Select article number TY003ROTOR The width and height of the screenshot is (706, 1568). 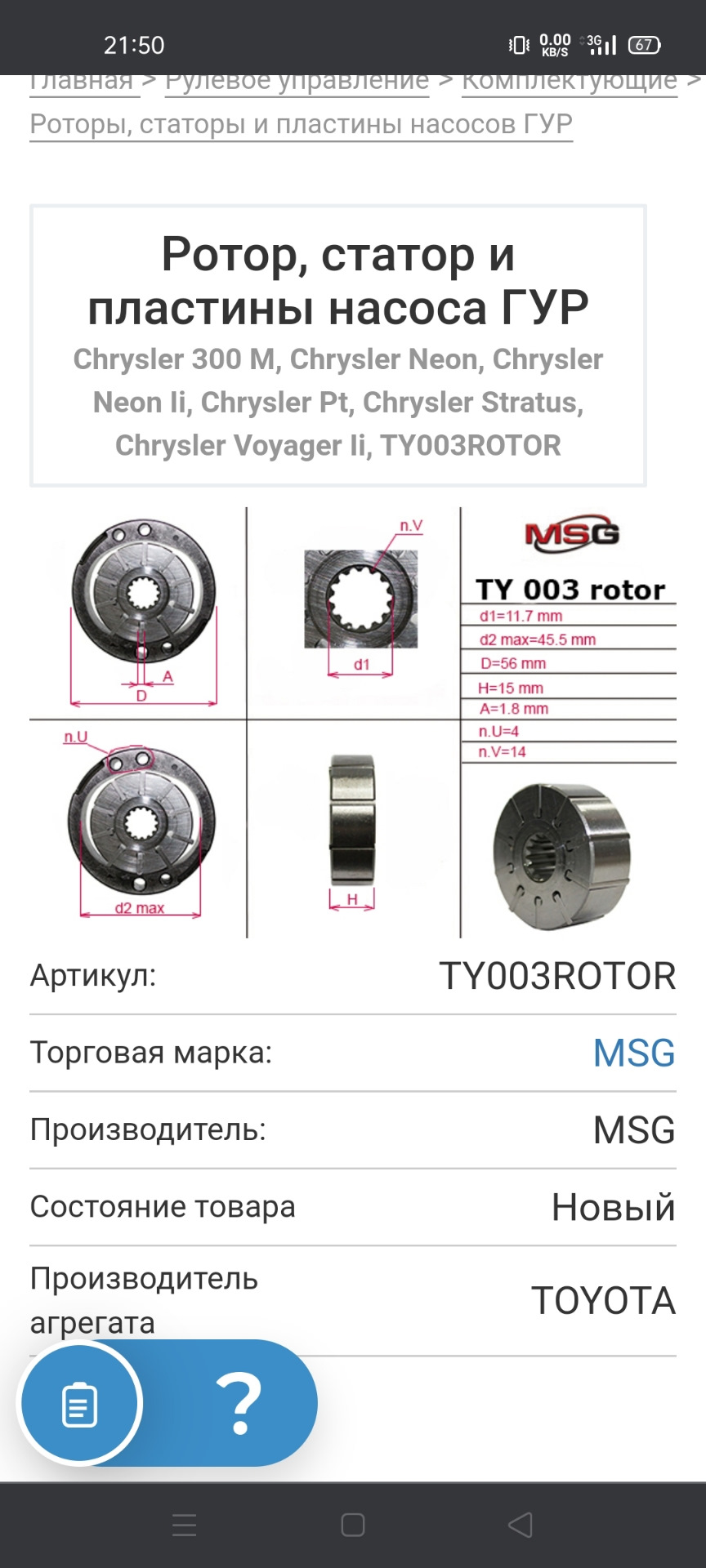pyautogui.click(x=559, y=974)
